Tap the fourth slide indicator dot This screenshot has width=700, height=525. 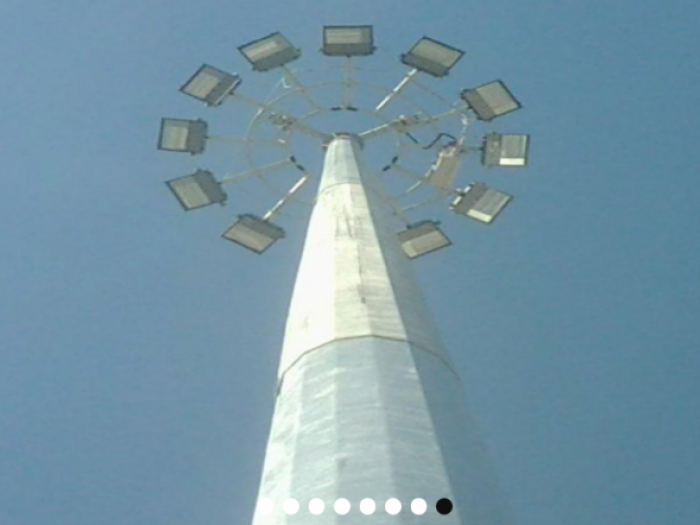[342, 506]
